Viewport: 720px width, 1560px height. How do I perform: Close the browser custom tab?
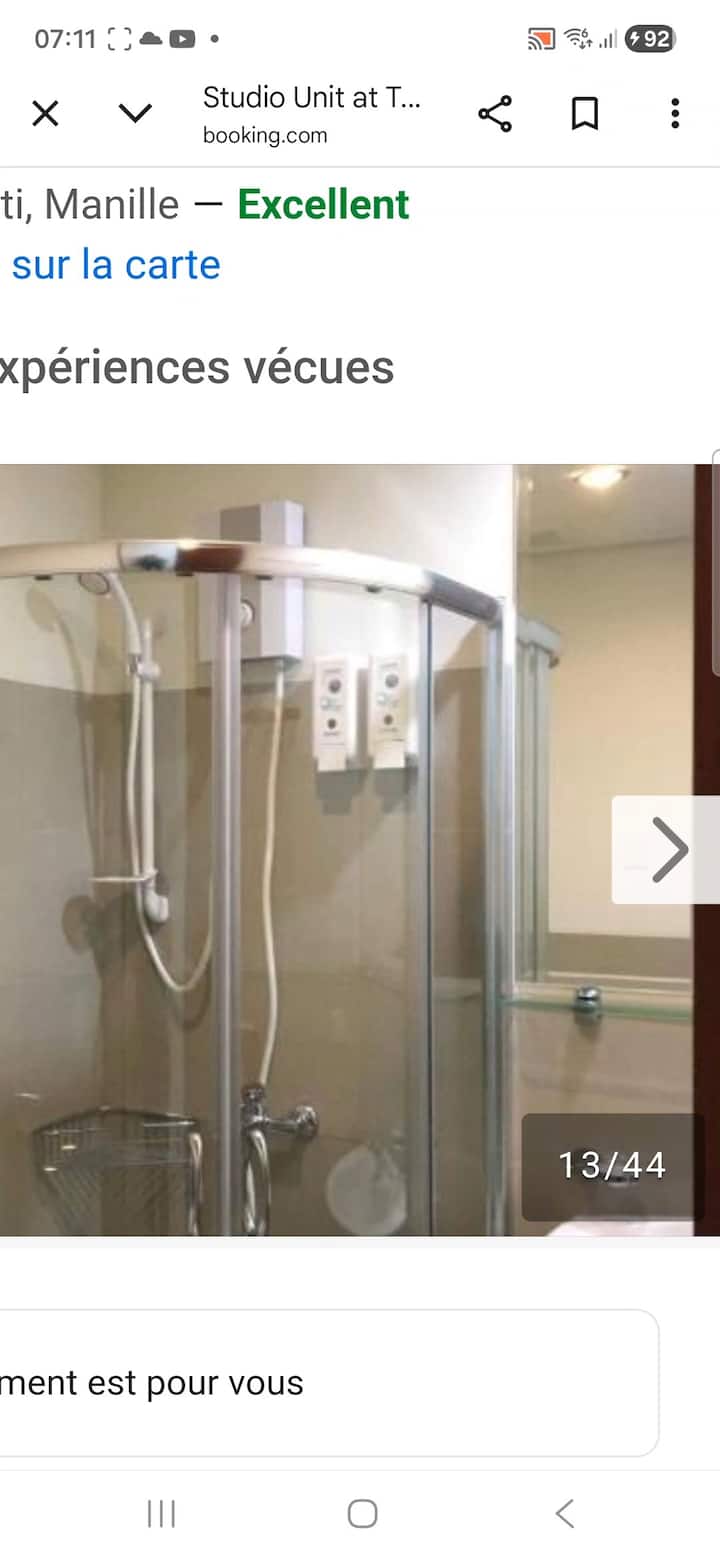[x=45, y=114]
